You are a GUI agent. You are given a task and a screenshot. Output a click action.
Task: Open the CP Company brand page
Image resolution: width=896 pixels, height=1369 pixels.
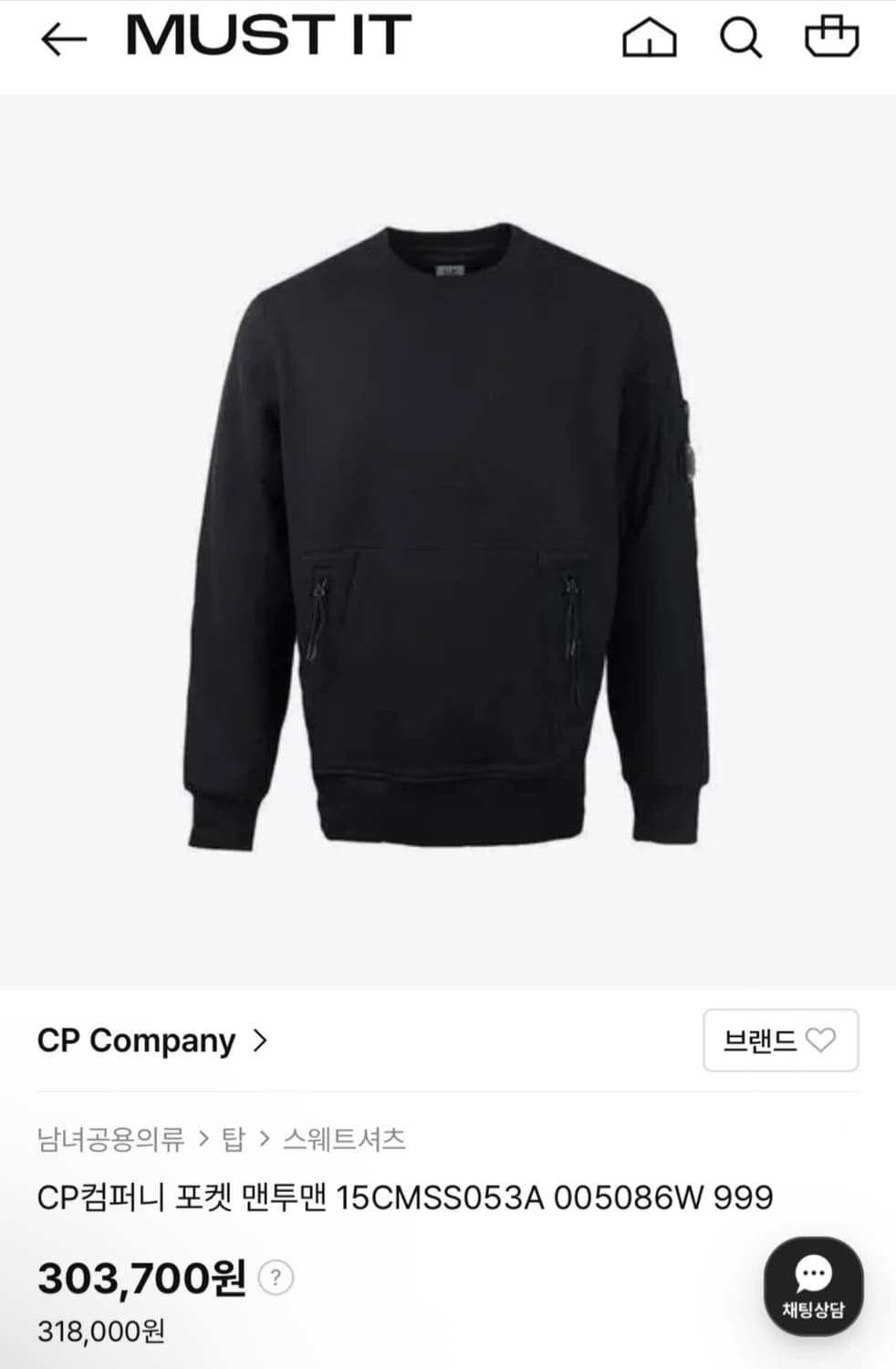click(132, 1040)
